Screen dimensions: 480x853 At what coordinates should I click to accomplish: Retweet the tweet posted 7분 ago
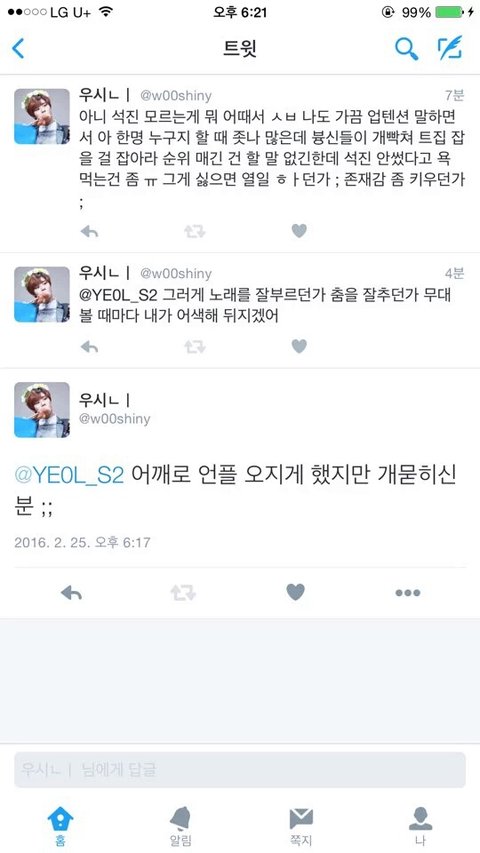[194, 231]
